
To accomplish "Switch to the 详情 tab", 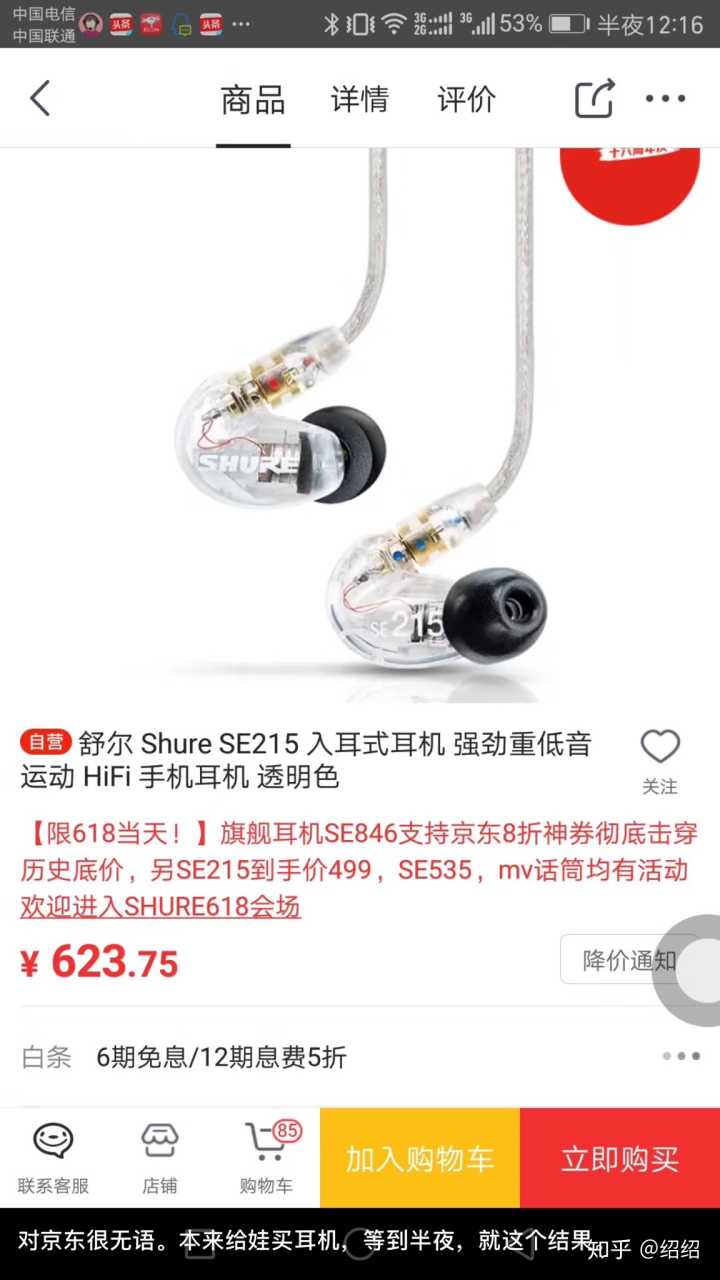I will pos(359,99).
